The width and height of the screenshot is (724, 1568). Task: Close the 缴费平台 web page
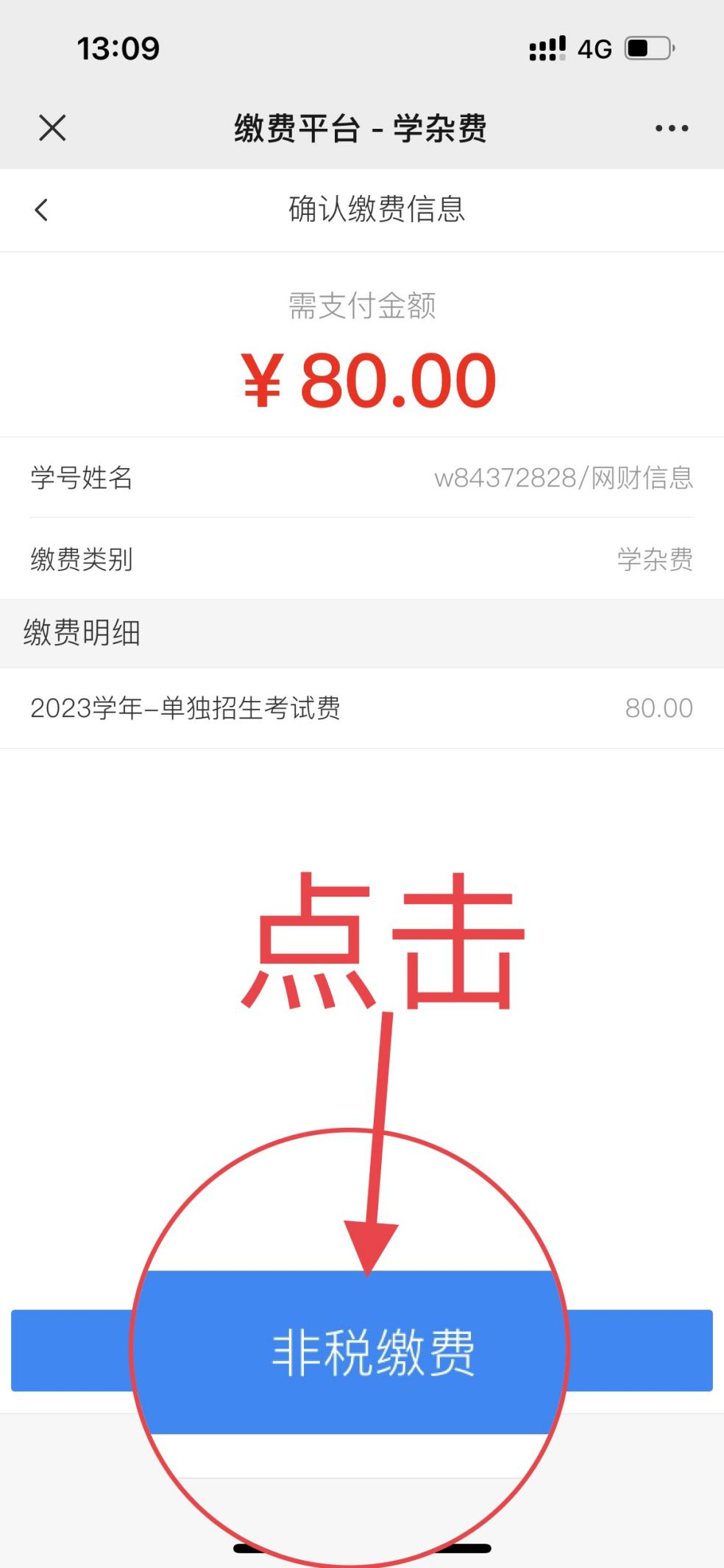tap(52, 128)
